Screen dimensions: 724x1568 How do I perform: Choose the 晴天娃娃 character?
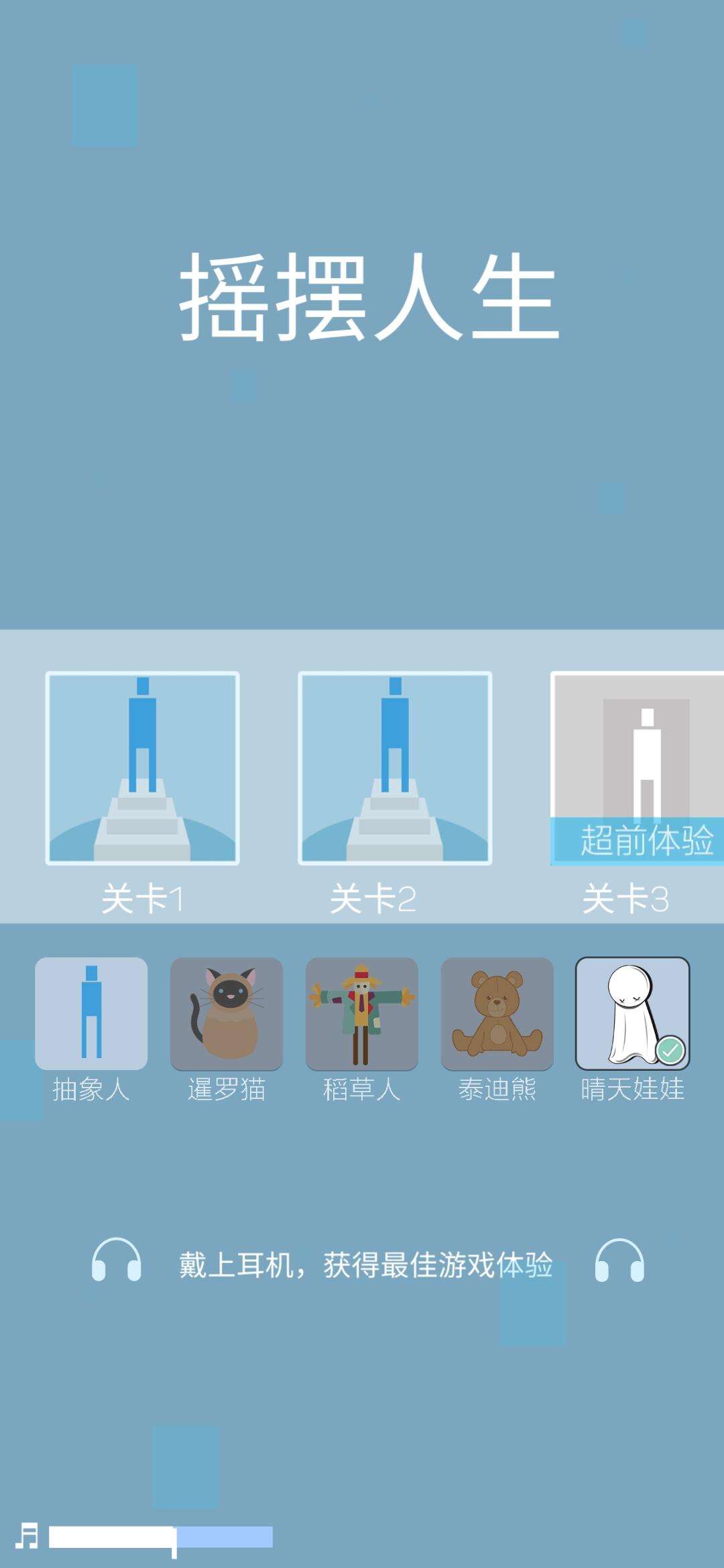[632, 1013]
